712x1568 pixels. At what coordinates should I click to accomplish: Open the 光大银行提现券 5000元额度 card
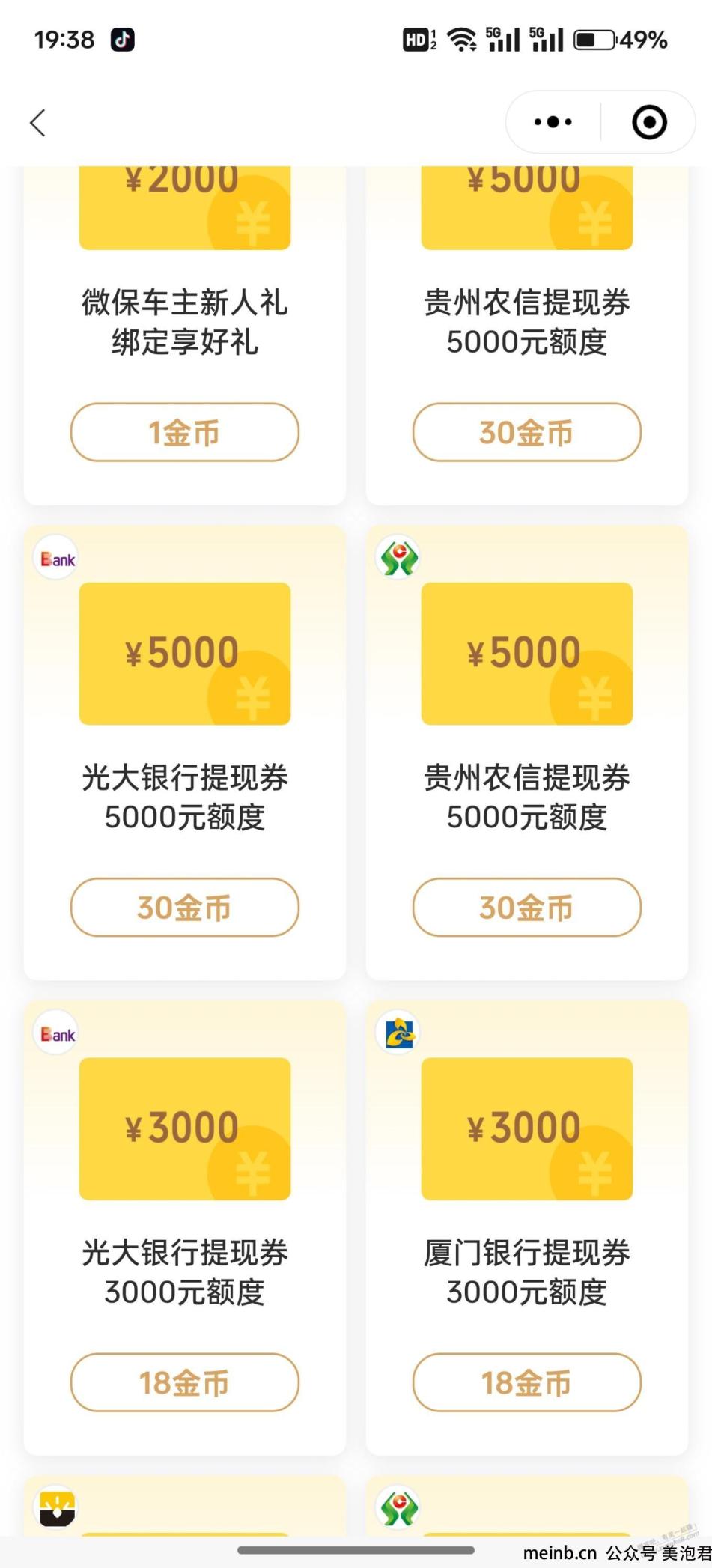185,753
